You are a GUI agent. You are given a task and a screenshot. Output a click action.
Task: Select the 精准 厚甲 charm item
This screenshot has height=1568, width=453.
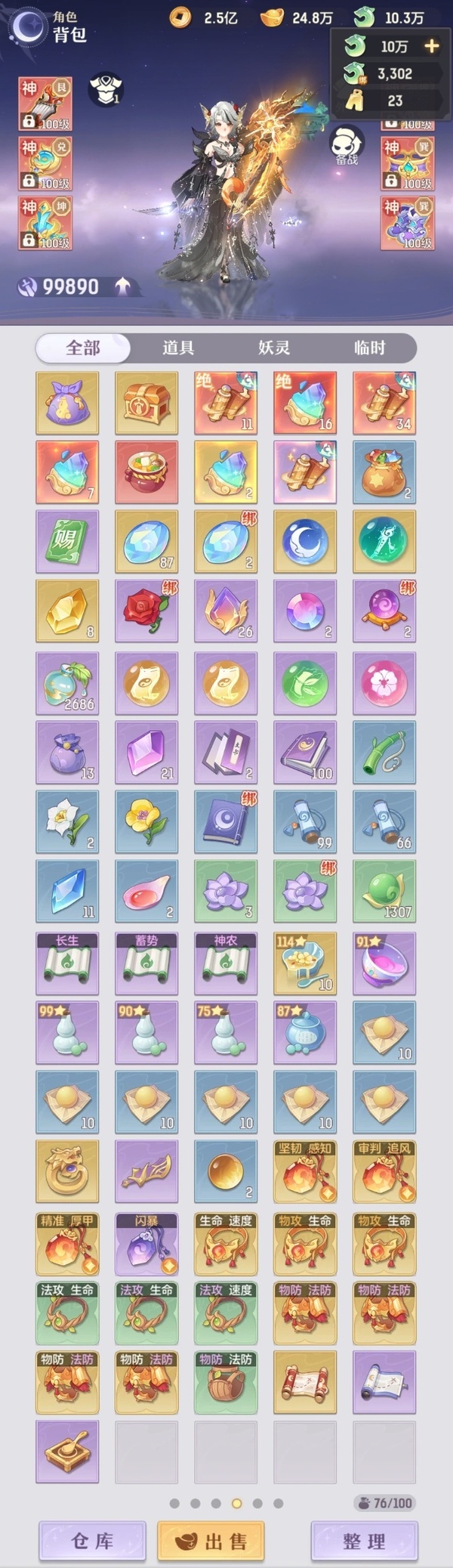(x=67, y=1244)
